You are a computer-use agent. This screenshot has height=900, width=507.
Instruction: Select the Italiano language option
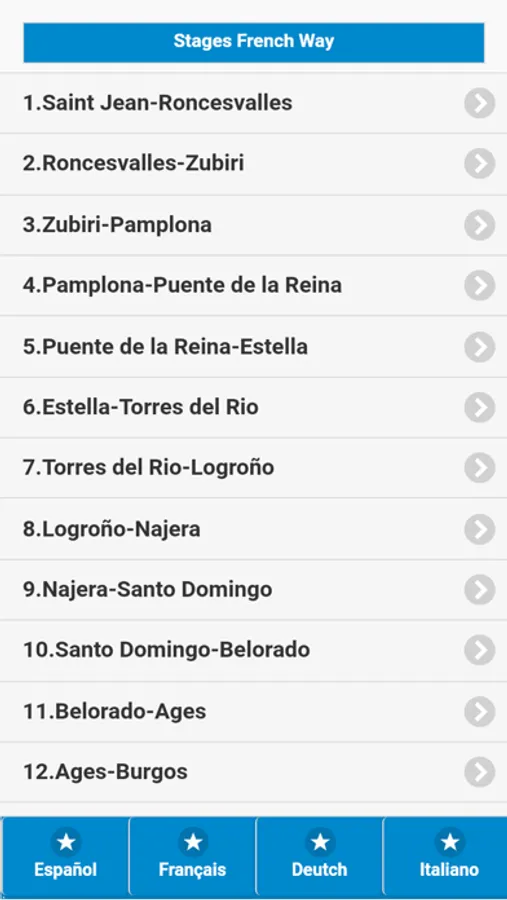point(446,857)
